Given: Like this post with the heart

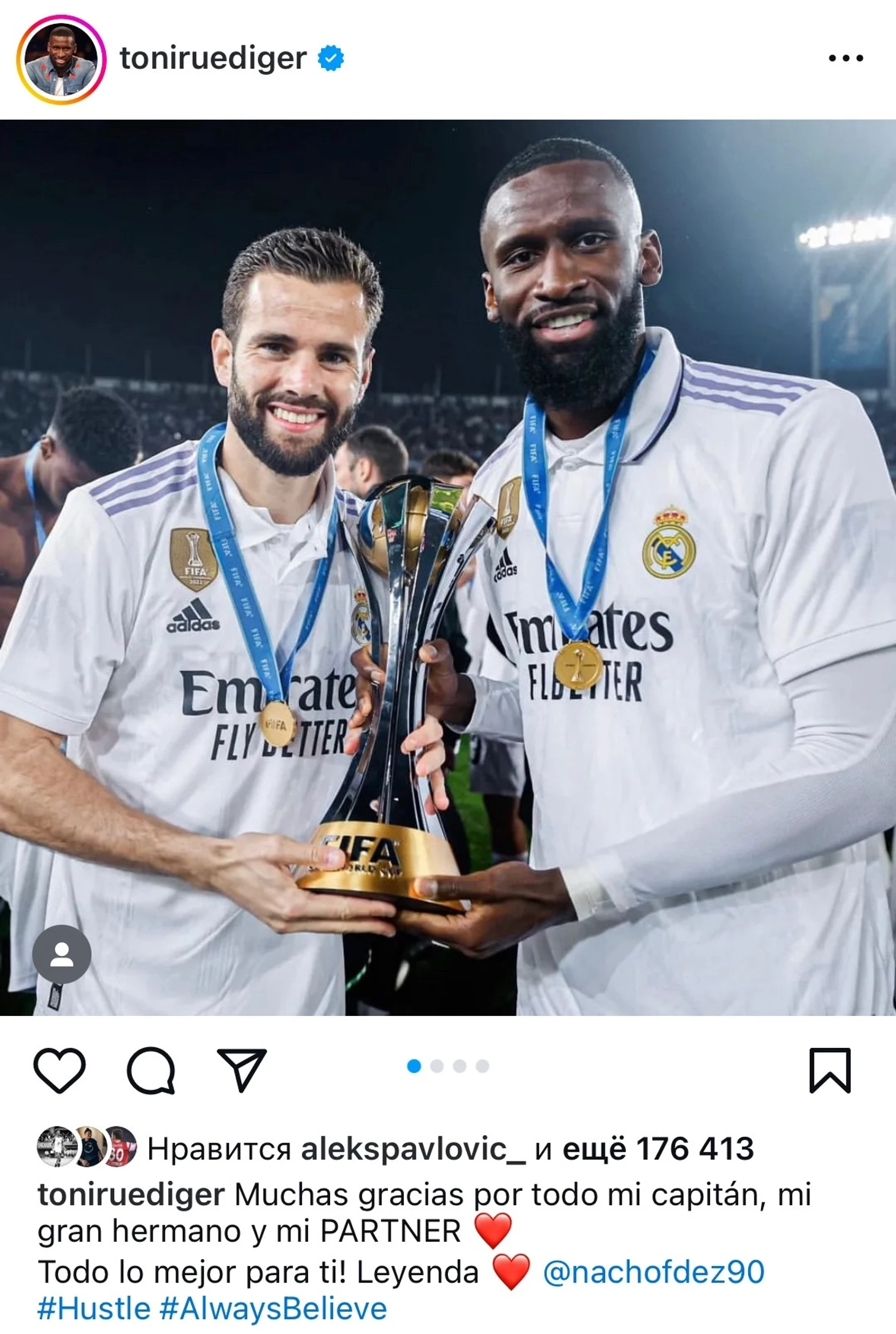Looking at the screenshot, I should pos(60,1070).
